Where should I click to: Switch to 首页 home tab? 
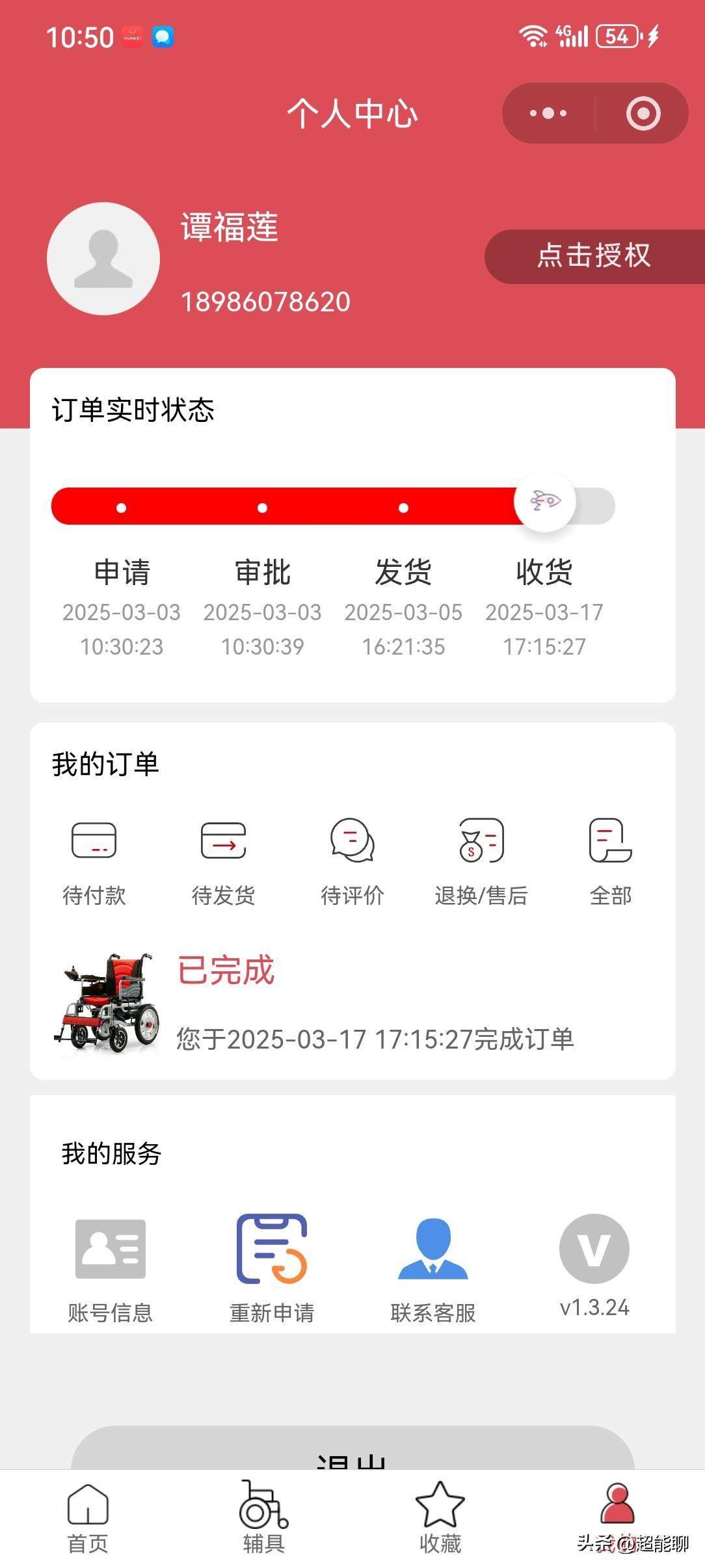(x=87, y=1515)
